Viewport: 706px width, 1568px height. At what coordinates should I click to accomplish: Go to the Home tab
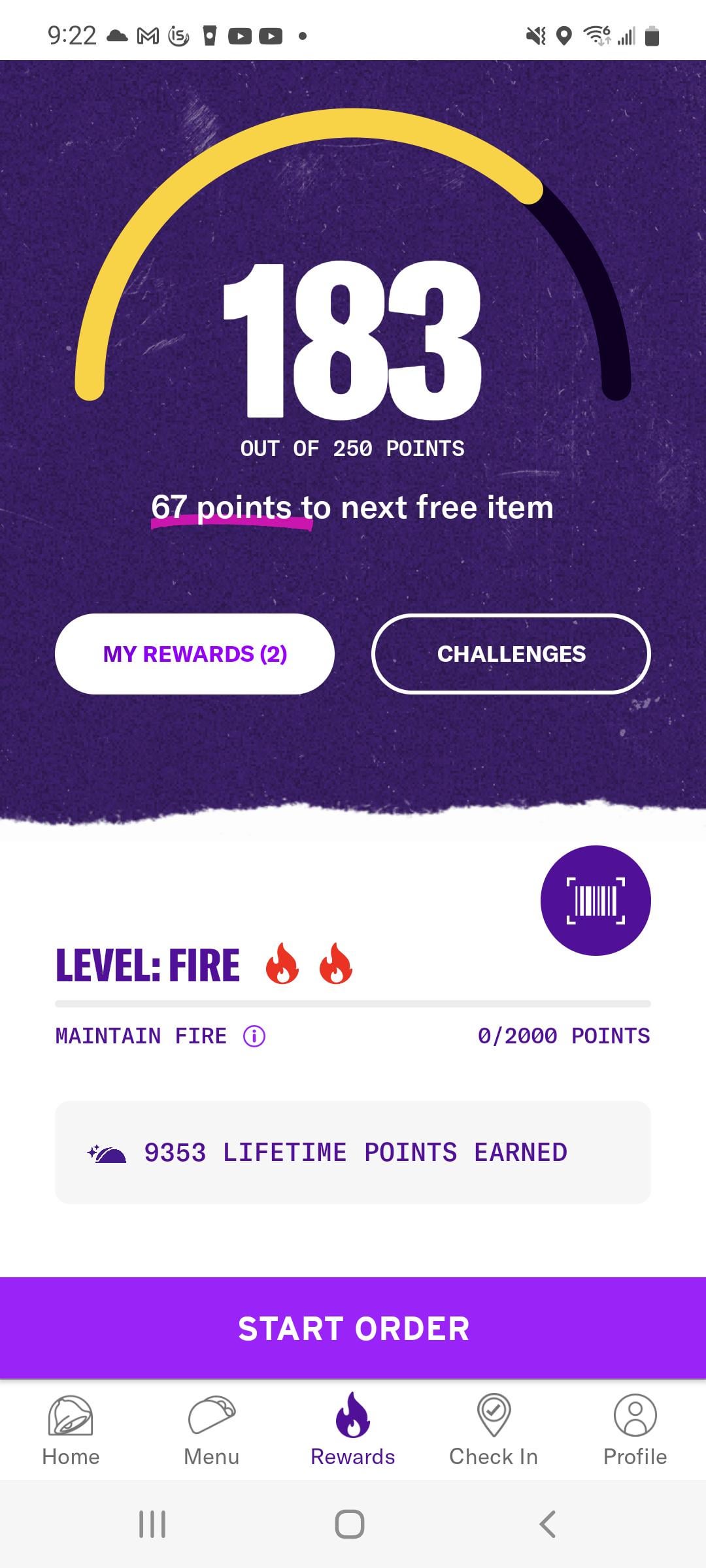[x=71, y=1429]
